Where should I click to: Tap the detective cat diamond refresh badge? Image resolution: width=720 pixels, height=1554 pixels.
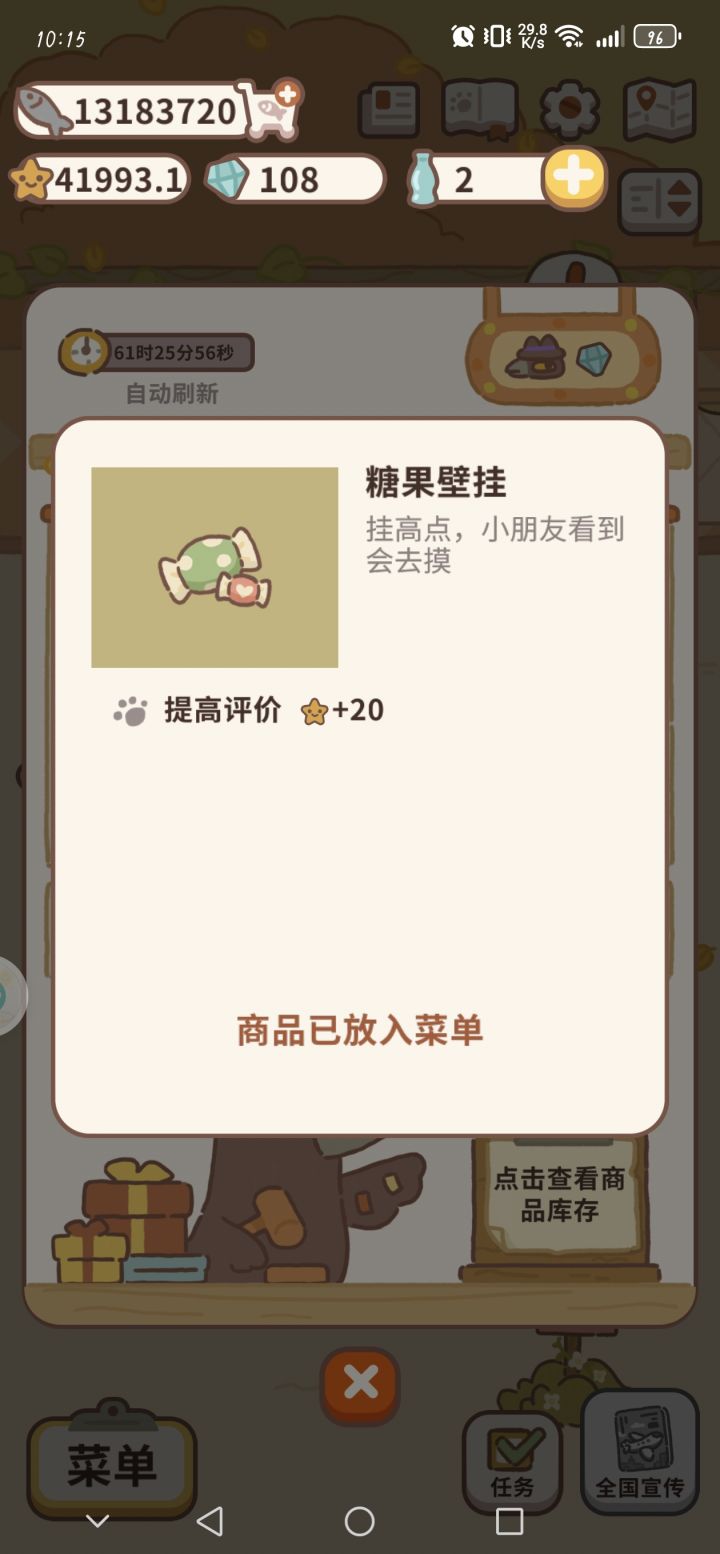click(565, 358)
